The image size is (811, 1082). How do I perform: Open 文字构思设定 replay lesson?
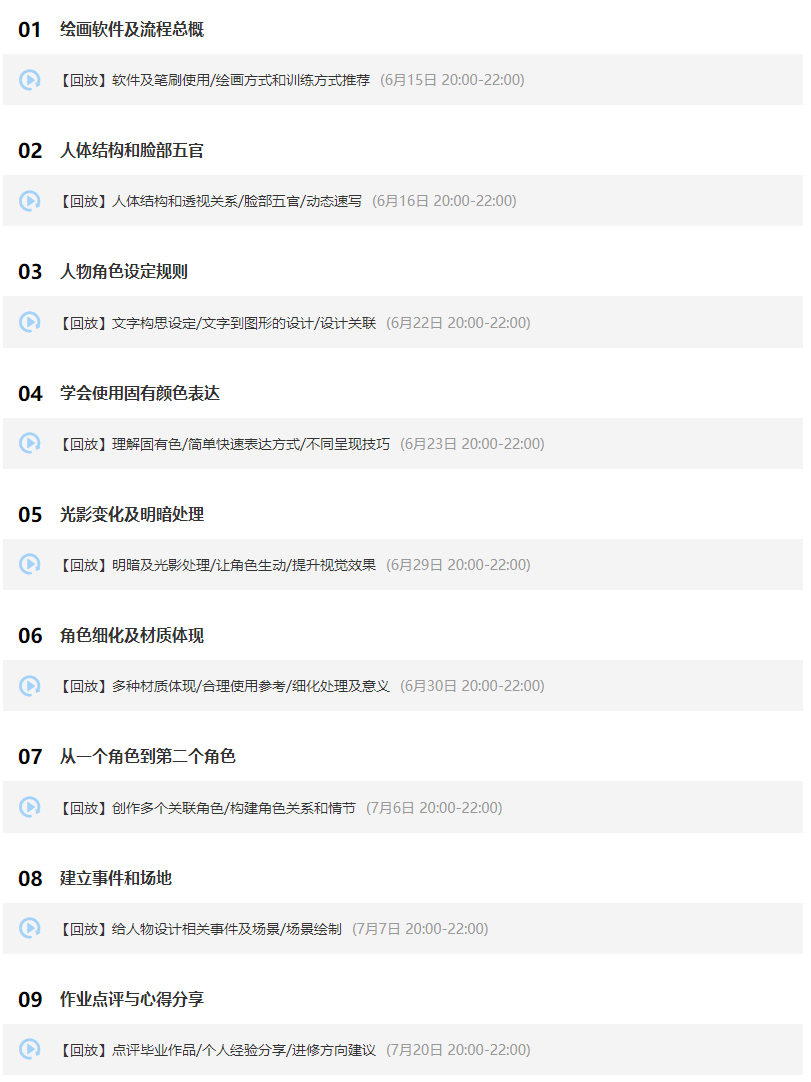tap(217, 323)
